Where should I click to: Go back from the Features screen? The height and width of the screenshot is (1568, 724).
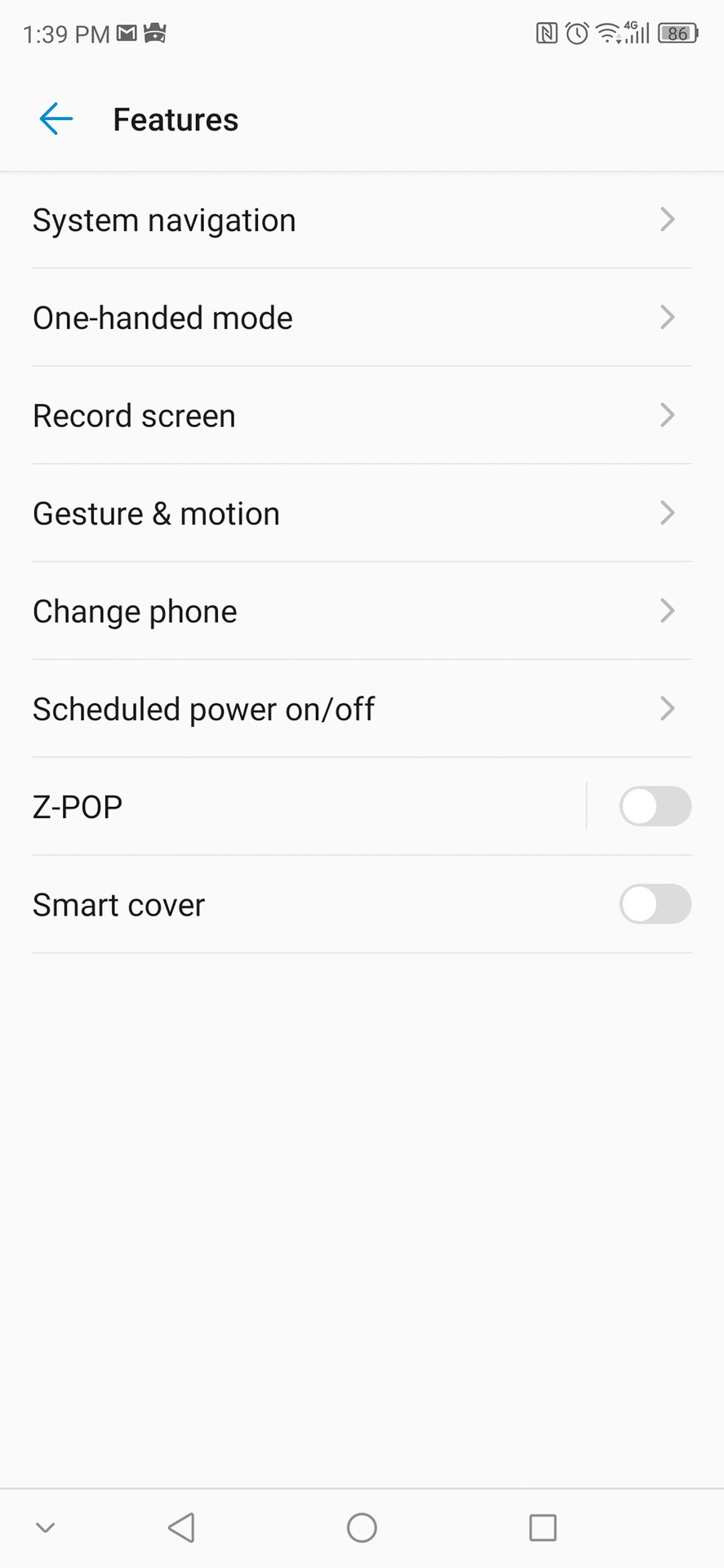(x=56, y=119)
